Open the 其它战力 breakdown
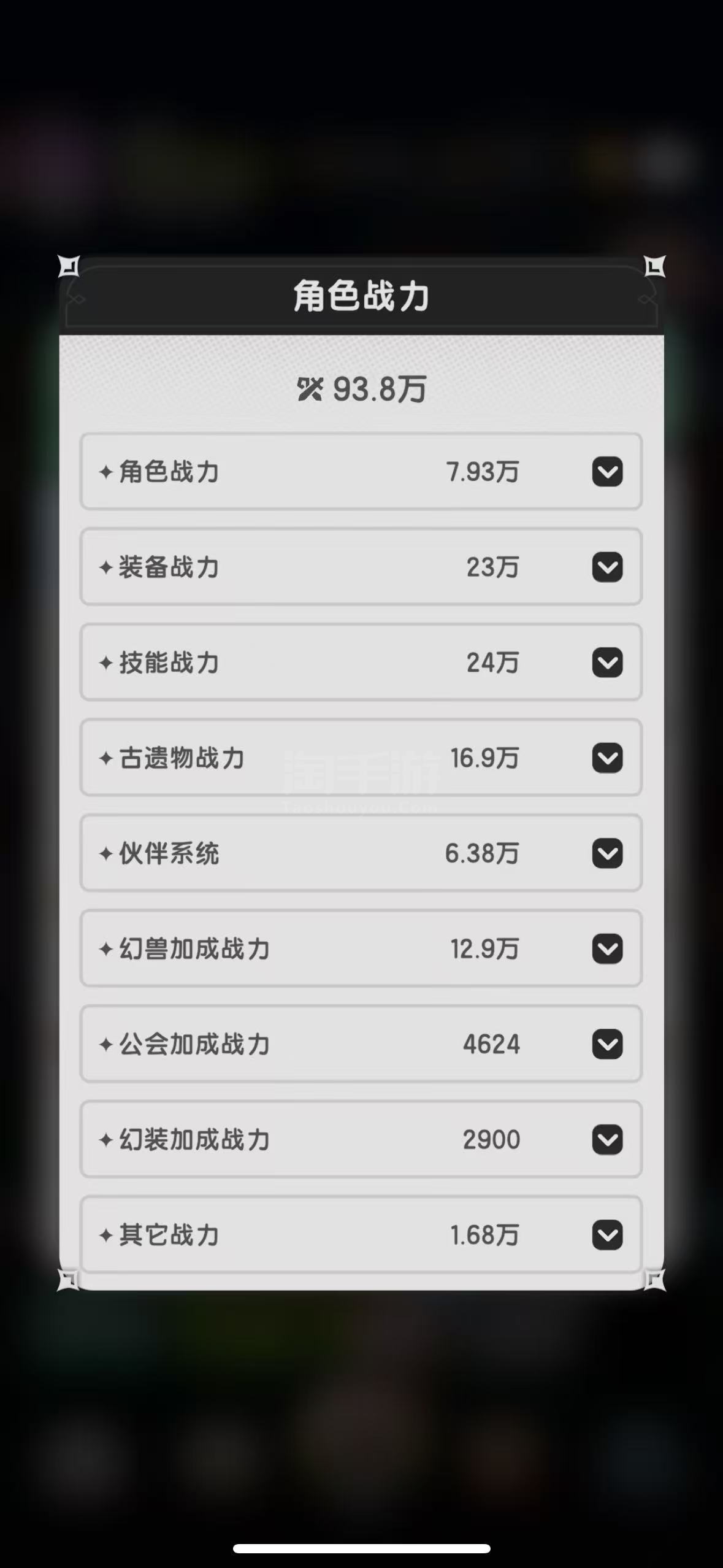The height and width of the screenshot is (1568, 723). (607, 1235)
